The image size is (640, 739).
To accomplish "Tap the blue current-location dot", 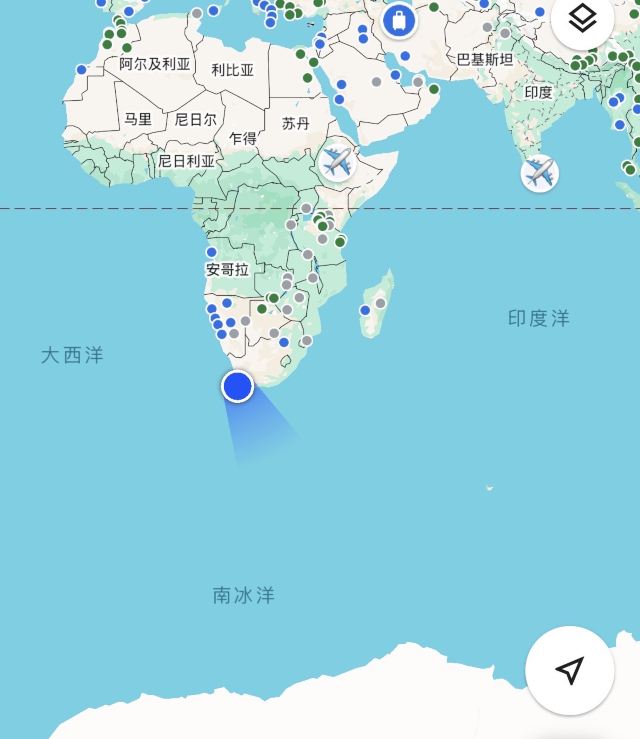I will click(x=237, y=386).
